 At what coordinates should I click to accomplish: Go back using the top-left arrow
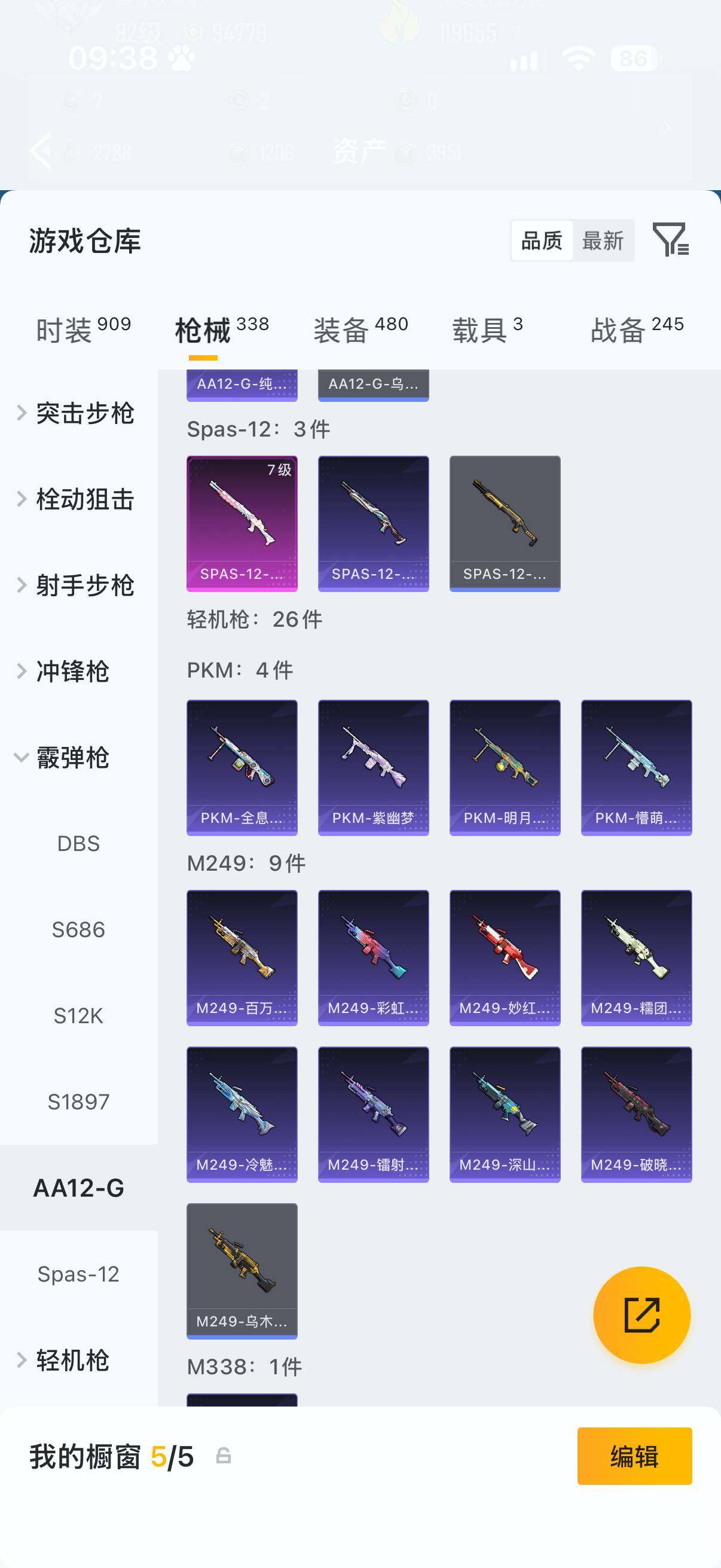(41, 150)
